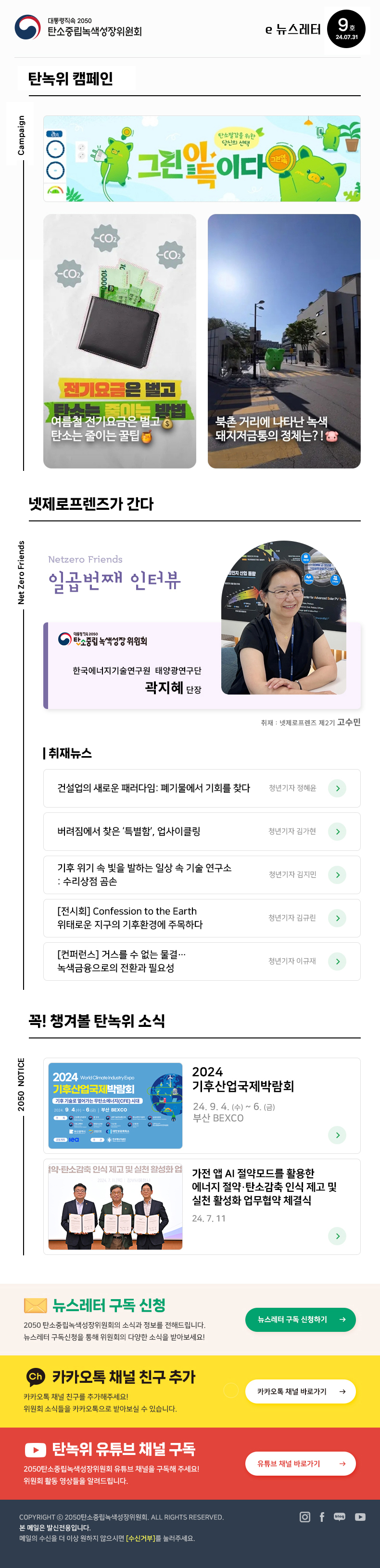The width and height of the screenshot is (380, 1568).
Task: Open the 여름철 전기요금 꿀팁 card
Action: click(119, 341)
